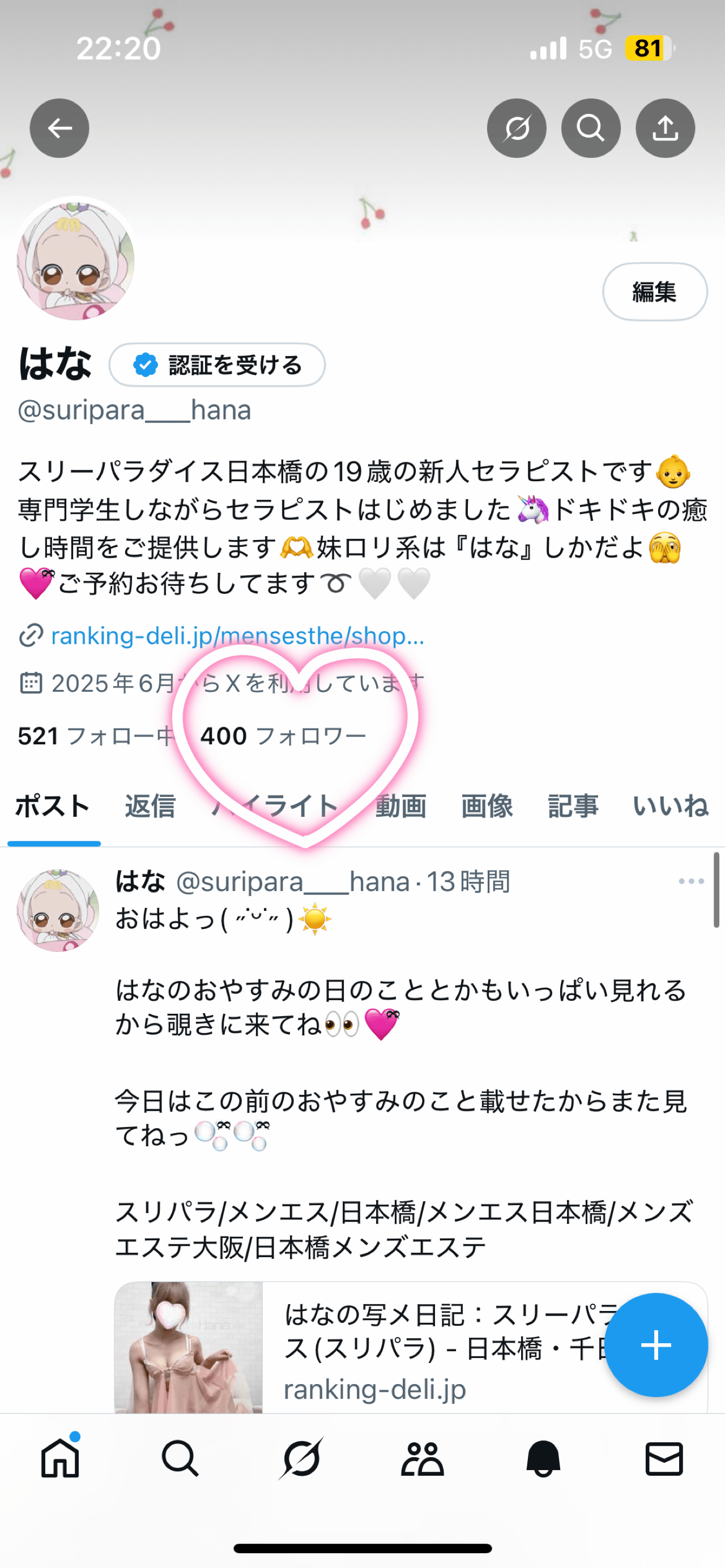The height and width of the screenshot is (1568, 725).
Task: Share this profile
Action: click(665, 128)
